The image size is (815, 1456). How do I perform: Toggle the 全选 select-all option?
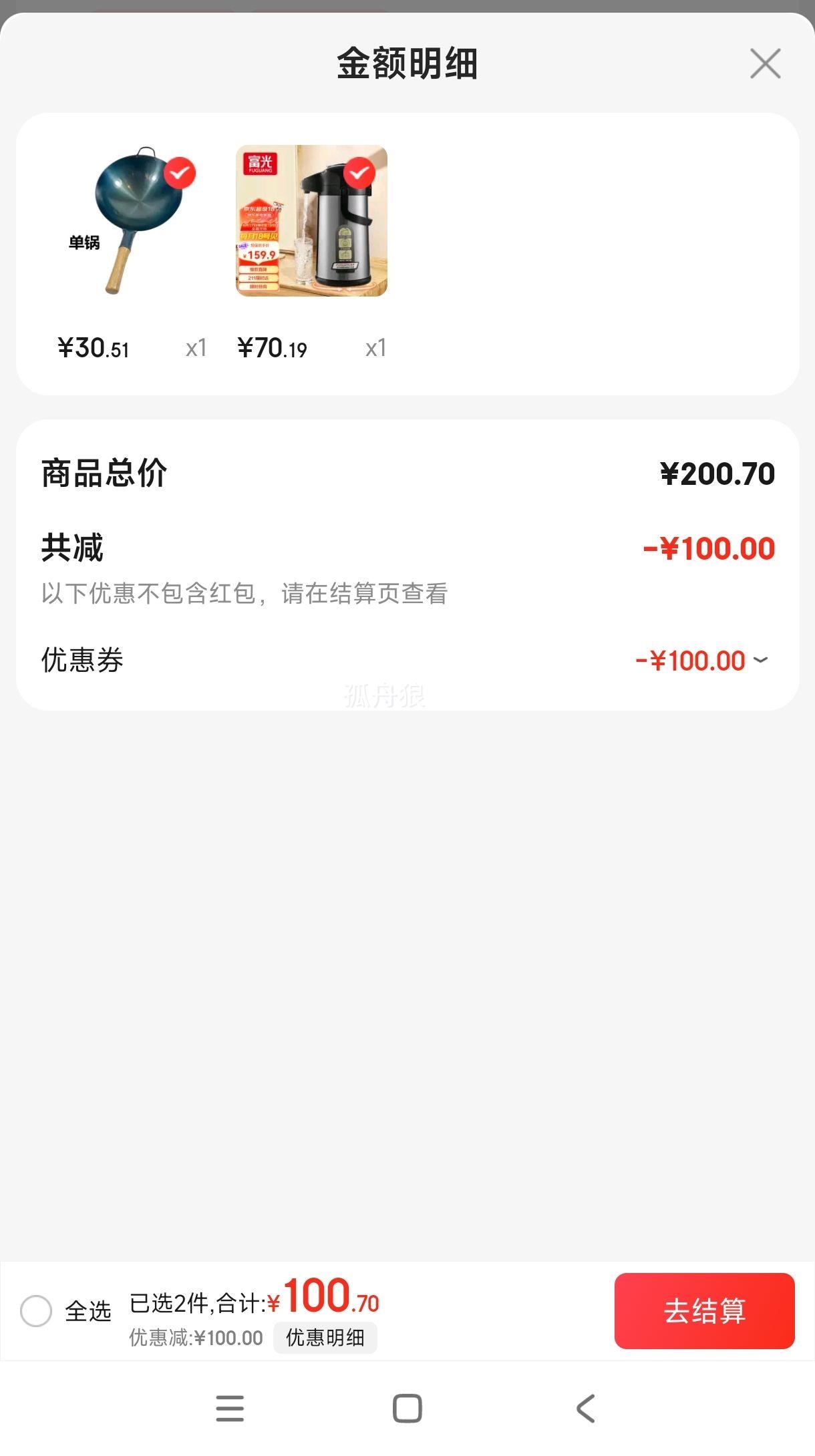pos(37,1310)
